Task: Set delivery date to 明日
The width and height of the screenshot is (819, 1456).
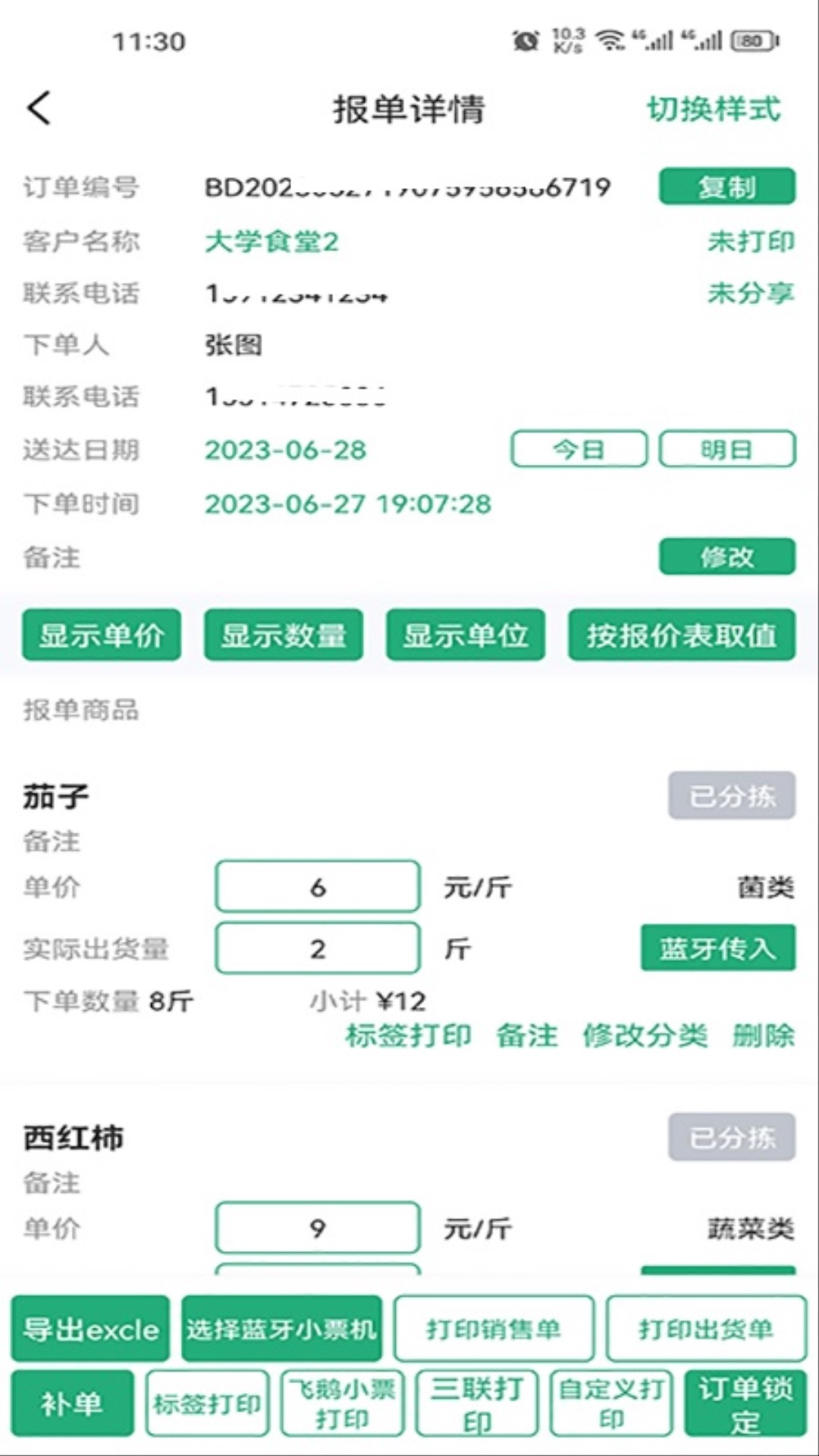Action: tap(726, 449)
